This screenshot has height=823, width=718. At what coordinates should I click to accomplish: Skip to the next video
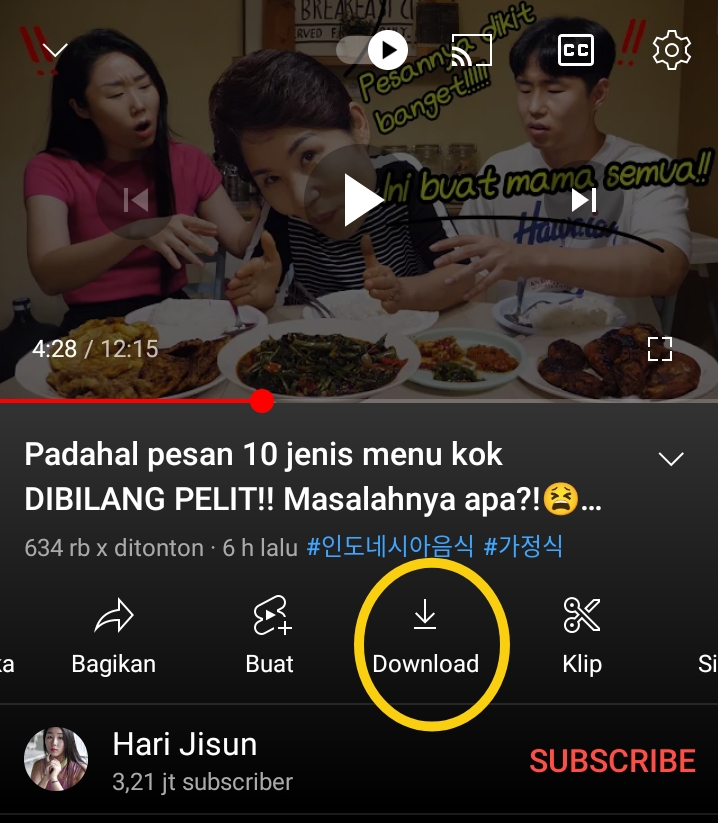[584, 200]
